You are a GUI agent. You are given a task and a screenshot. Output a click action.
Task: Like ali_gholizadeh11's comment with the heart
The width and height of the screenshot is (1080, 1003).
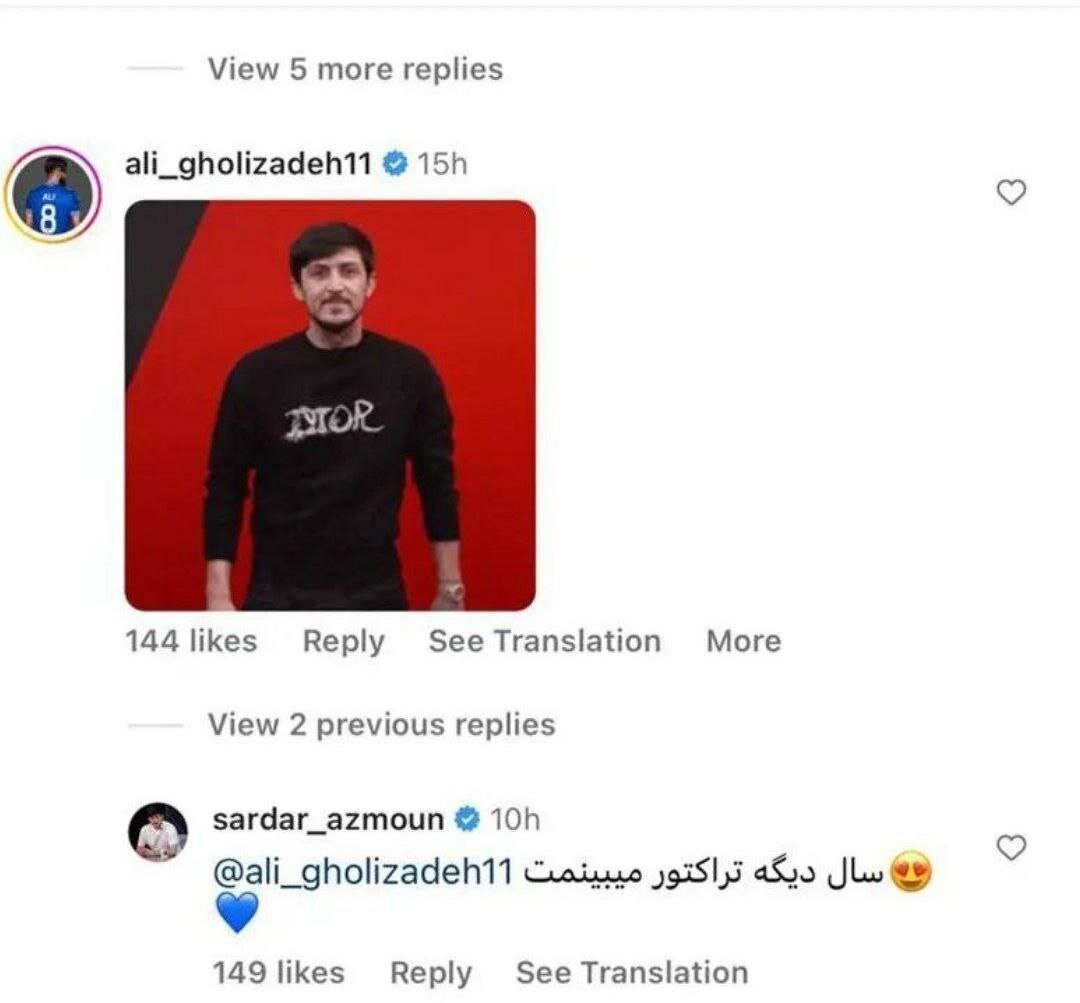tap(1012, 192)
